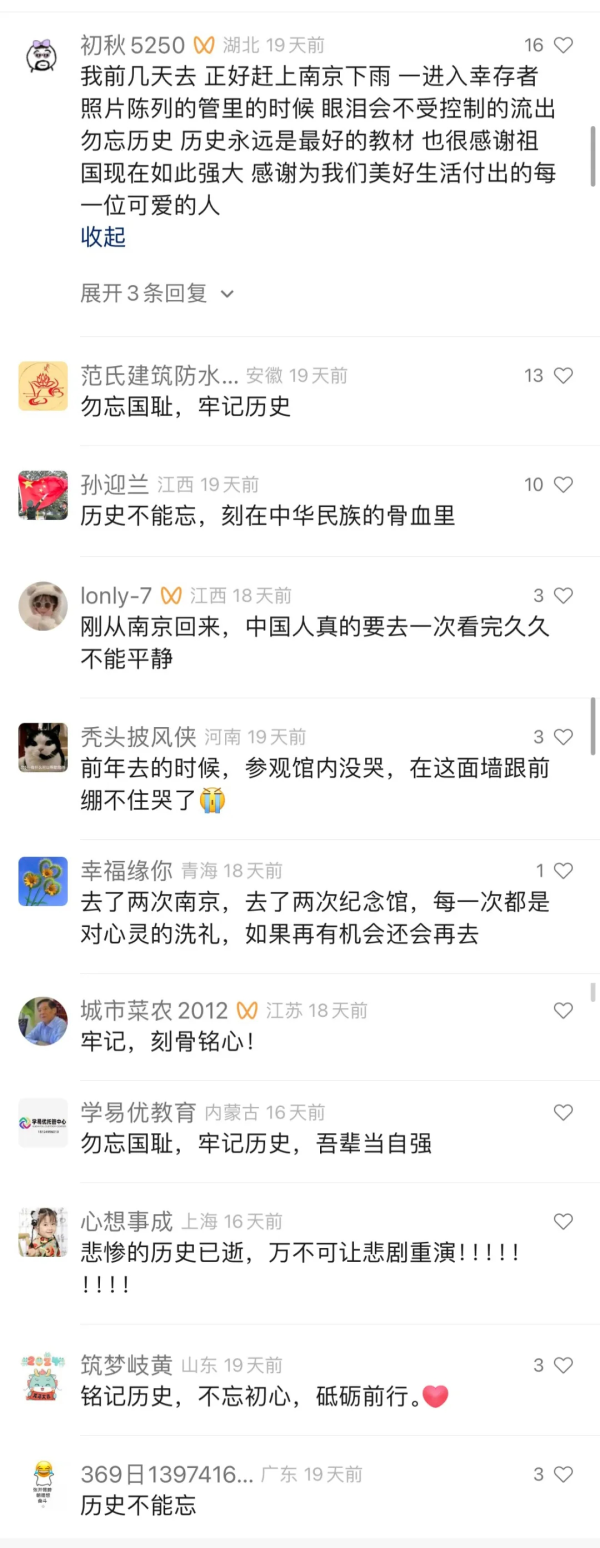This screenshot has height=1548, width=600.
Task: Collapse 初秋 5250's comment with 收起
Action: [x=103, y=237]
